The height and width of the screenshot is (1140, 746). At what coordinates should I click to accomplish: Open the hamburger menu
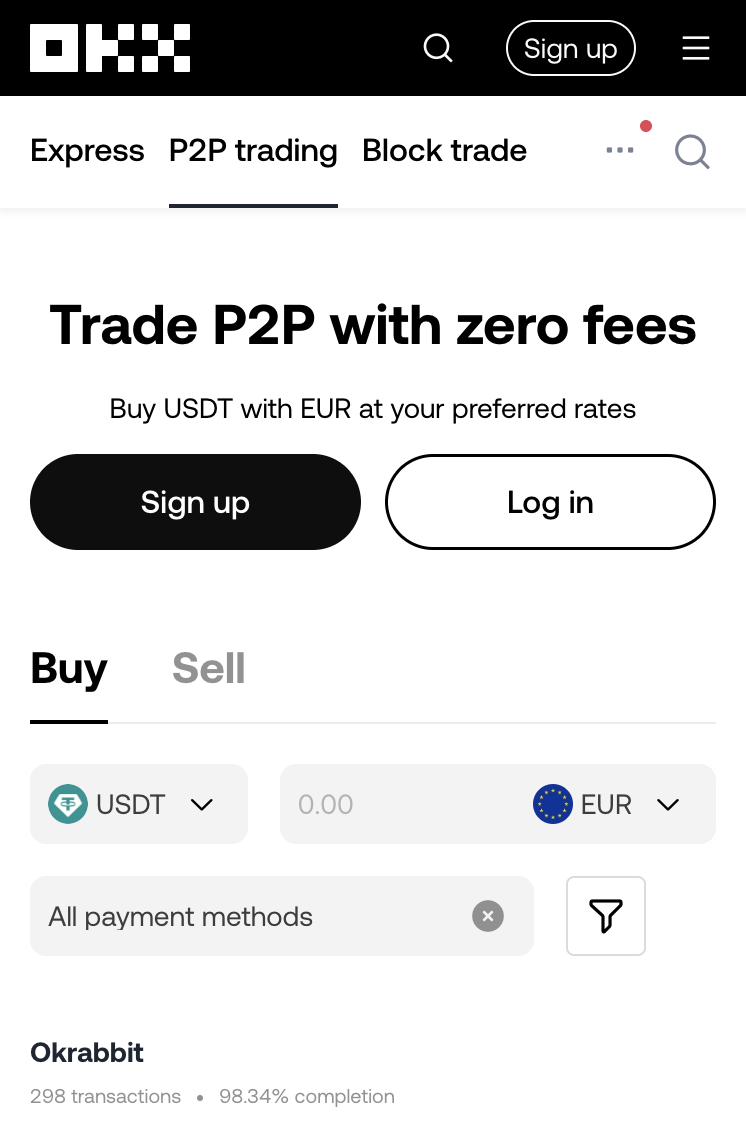695,48
